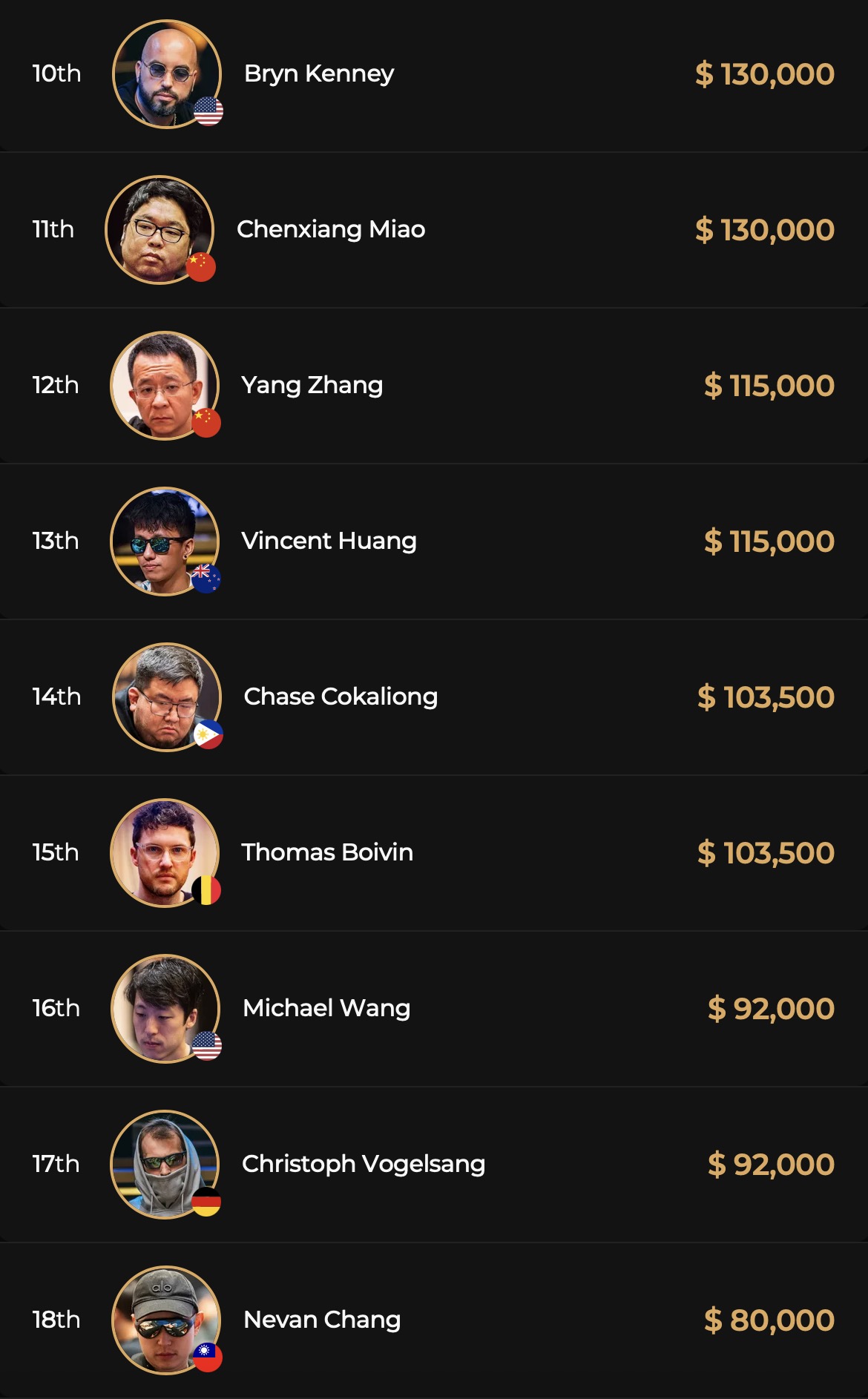View Yang Zhang's result entry
Viewport: 868px width, 1399px height.
[x=312, y=386]
